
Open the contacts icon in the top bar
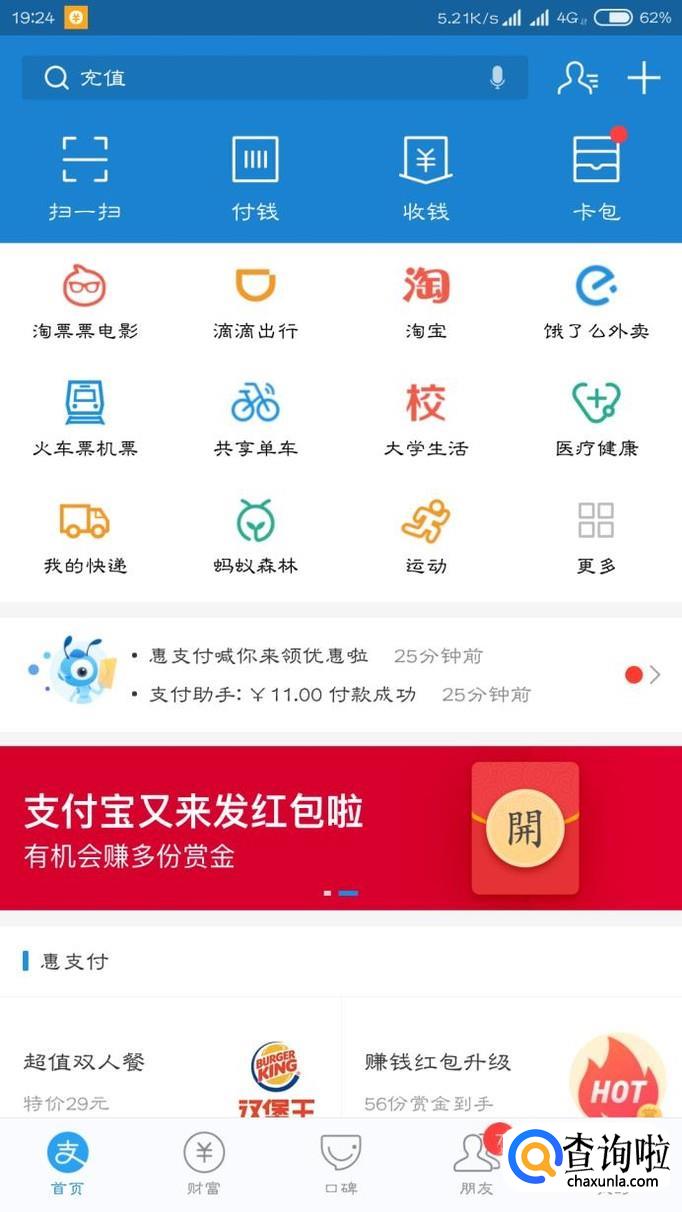coord(577,78)
